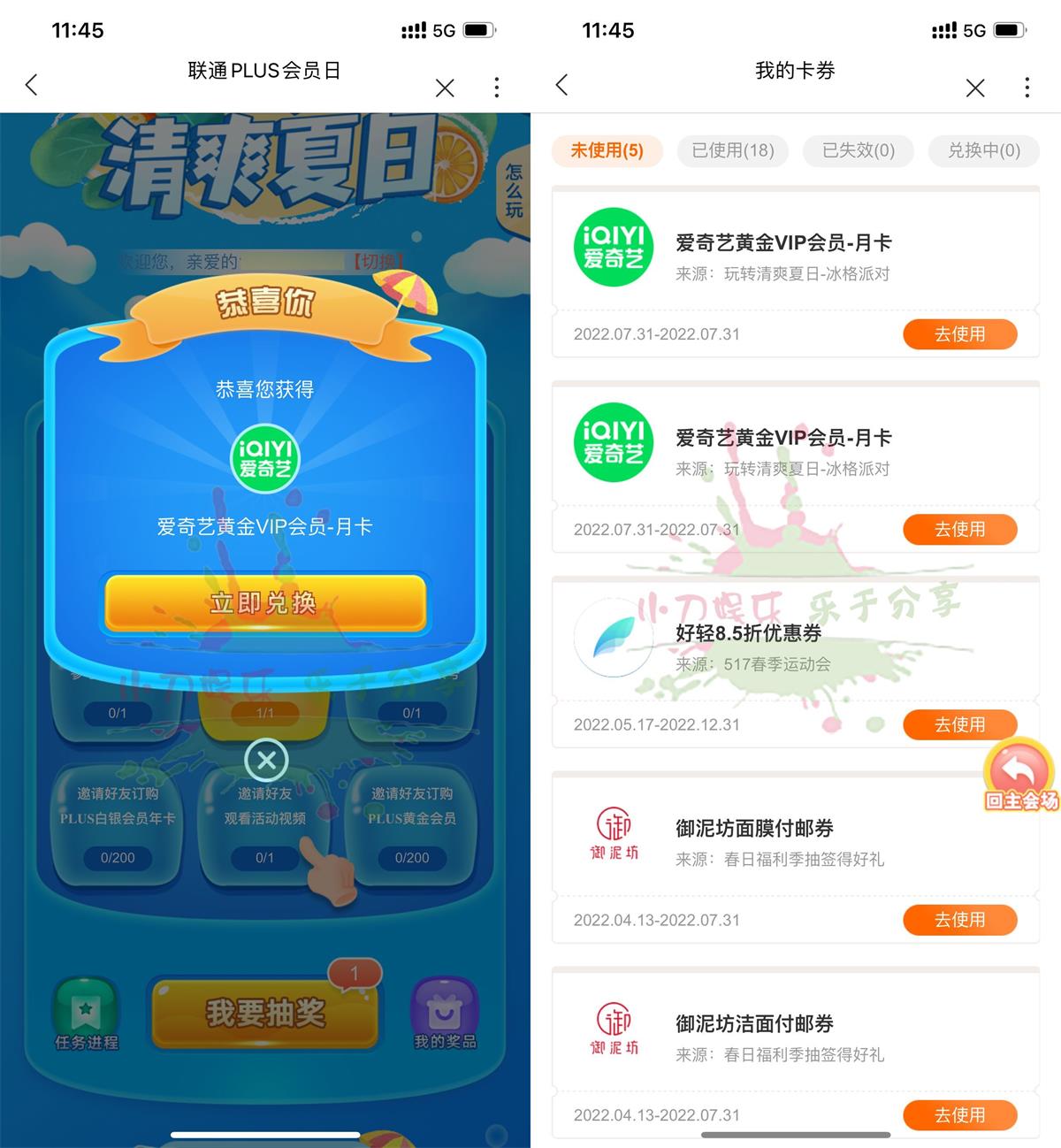Go back from 联通PLUS会员日 page
1061x1148 pixels.
(32, 85)
